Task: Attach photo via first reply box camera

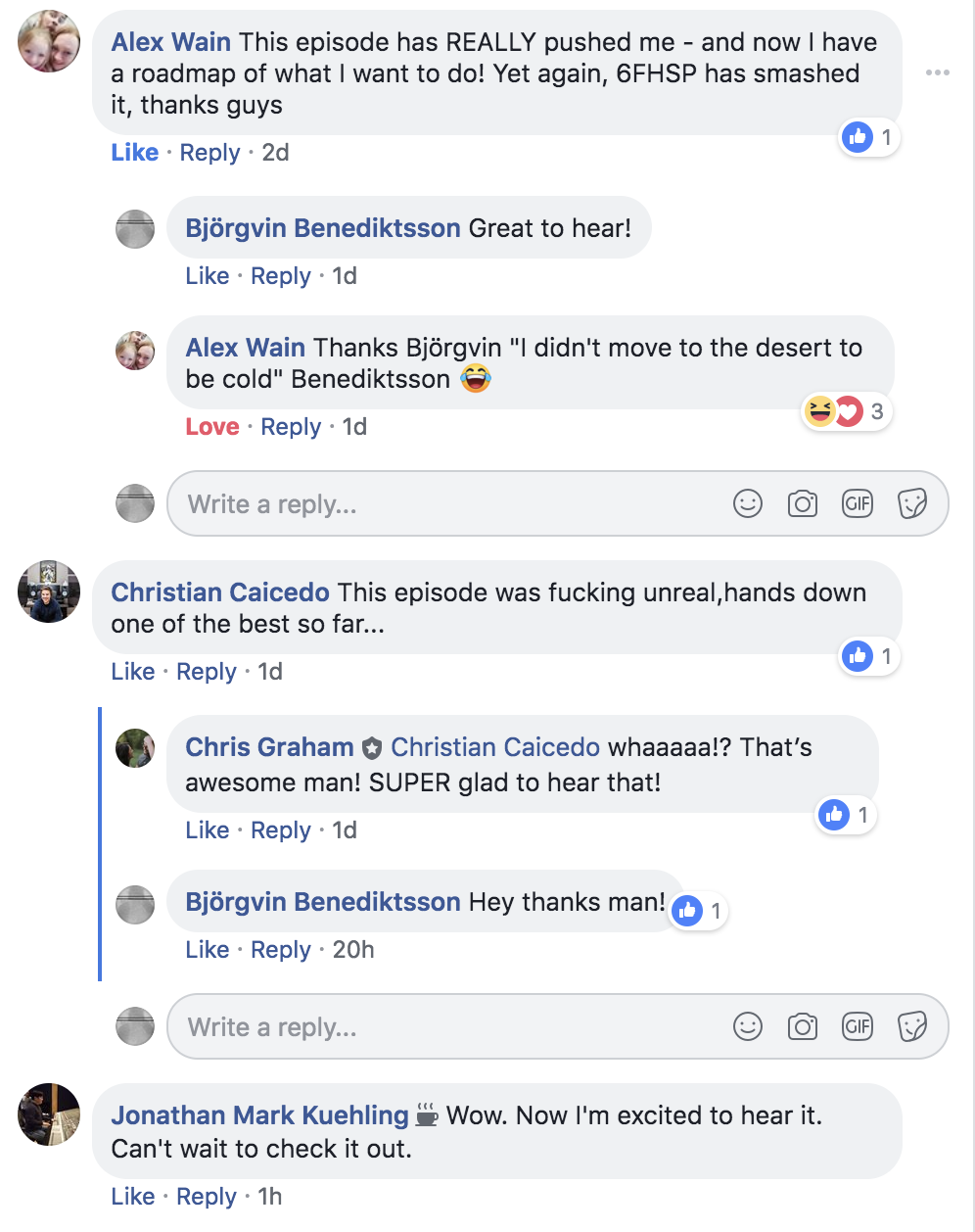Action: [x=802, y=503]
